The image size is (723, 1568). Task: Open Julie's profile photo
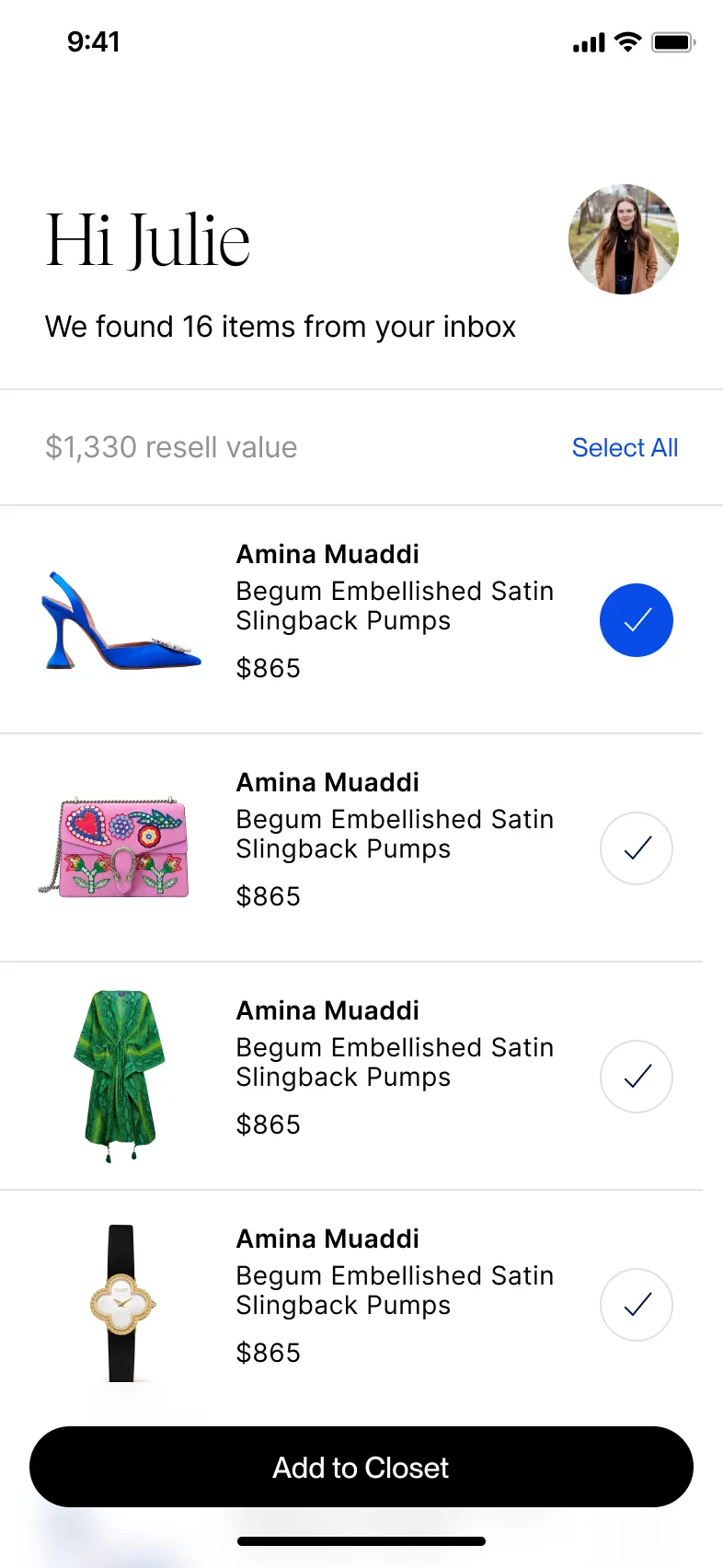[x=623, y=239]
